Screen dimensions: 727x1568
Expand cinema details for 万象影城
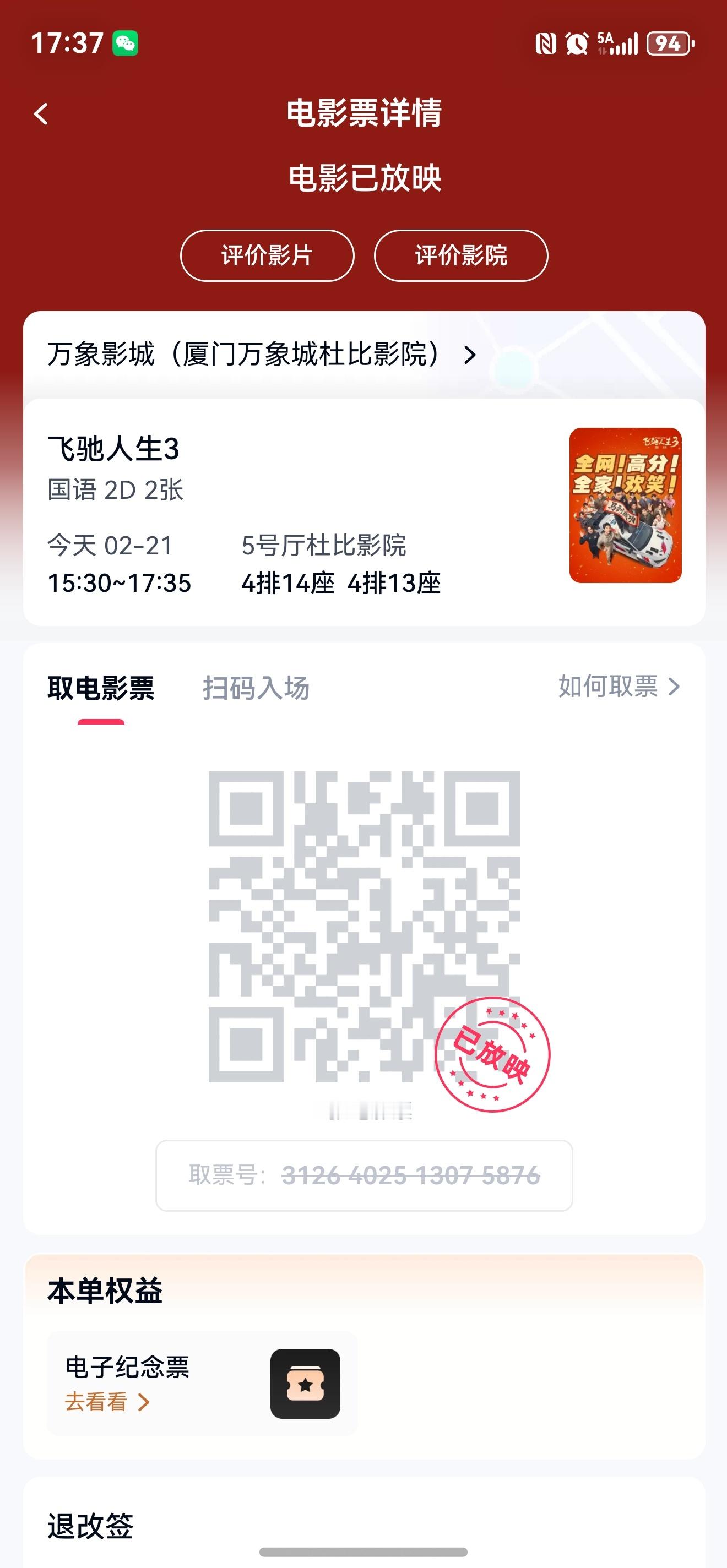[x=470, y=356]
